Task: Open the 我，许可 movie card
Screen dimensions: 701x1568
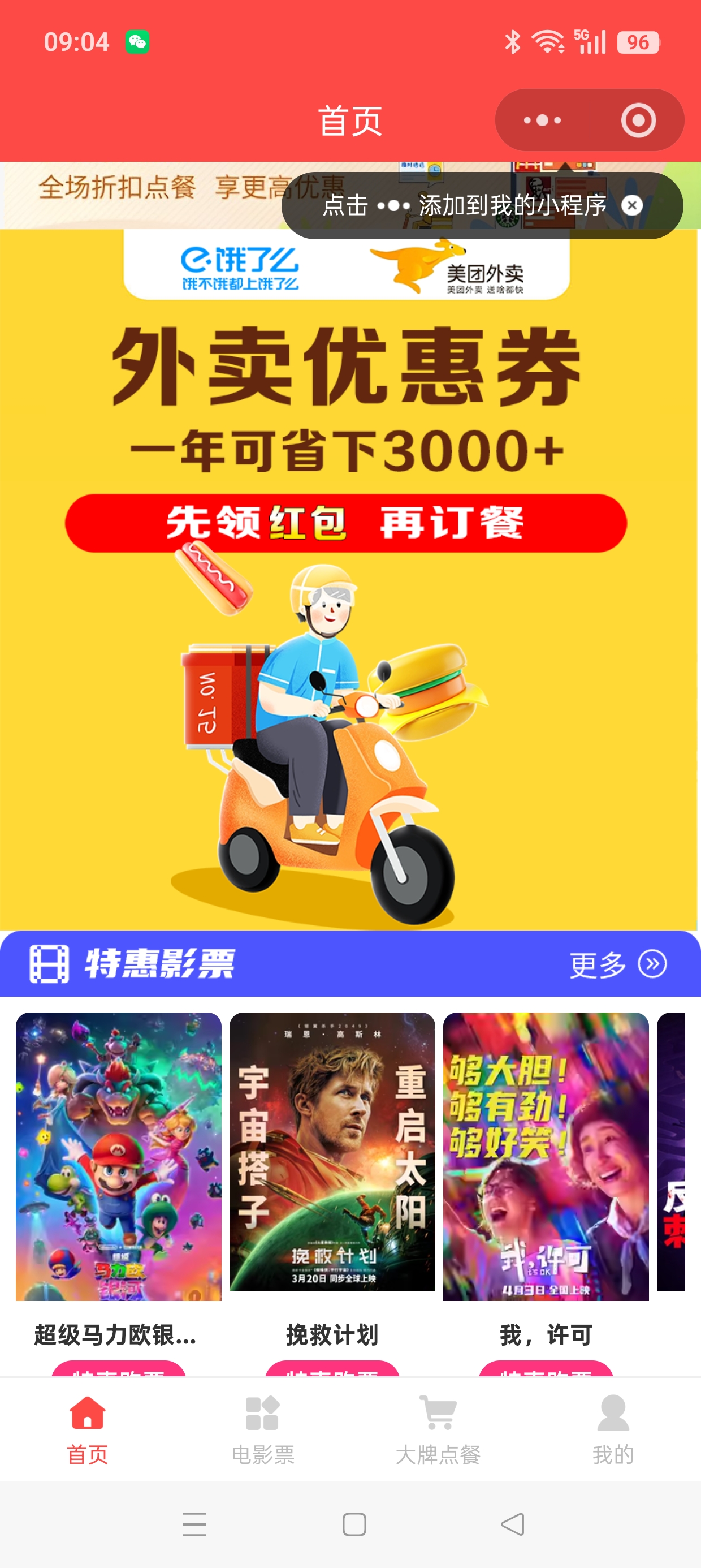Action: 546,1157
